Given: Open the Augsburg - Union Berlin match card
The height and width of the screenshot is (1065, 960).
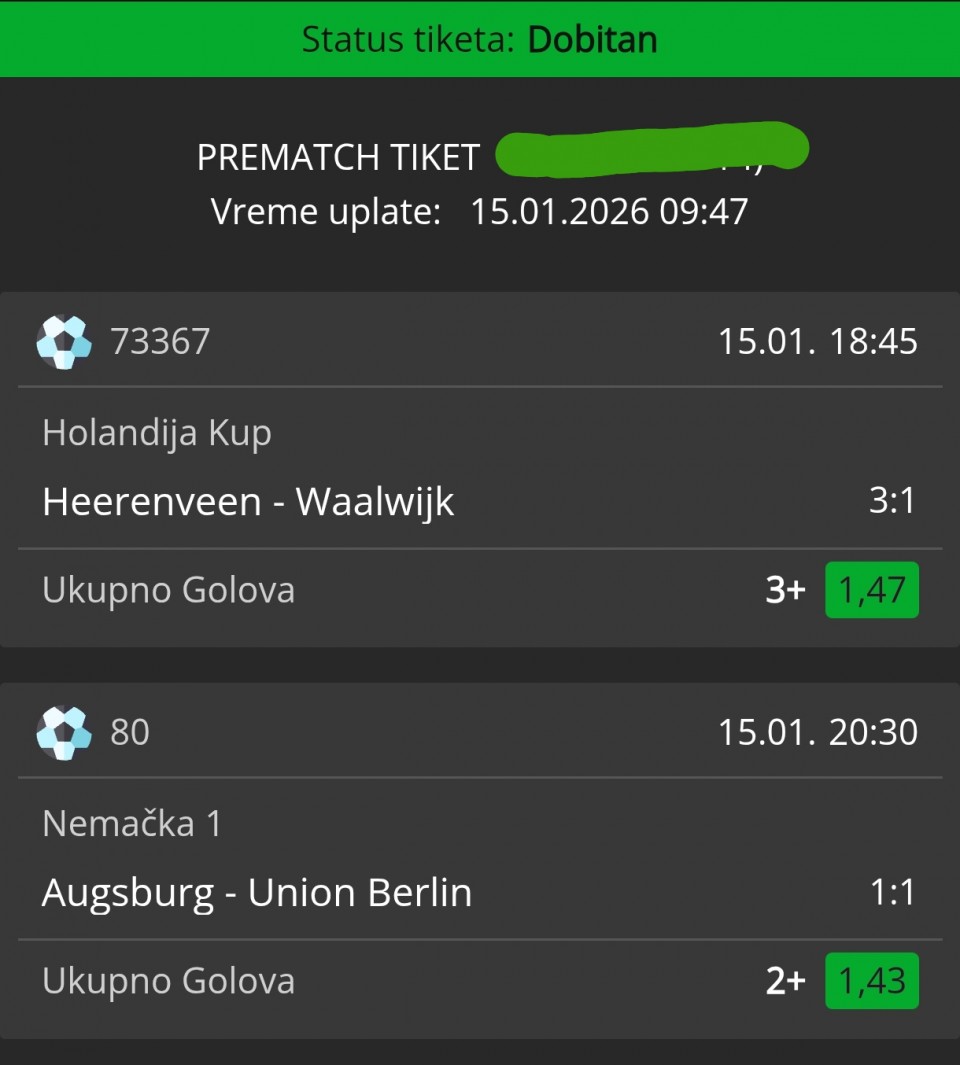Looking at the screenshot, I should 257,893.
